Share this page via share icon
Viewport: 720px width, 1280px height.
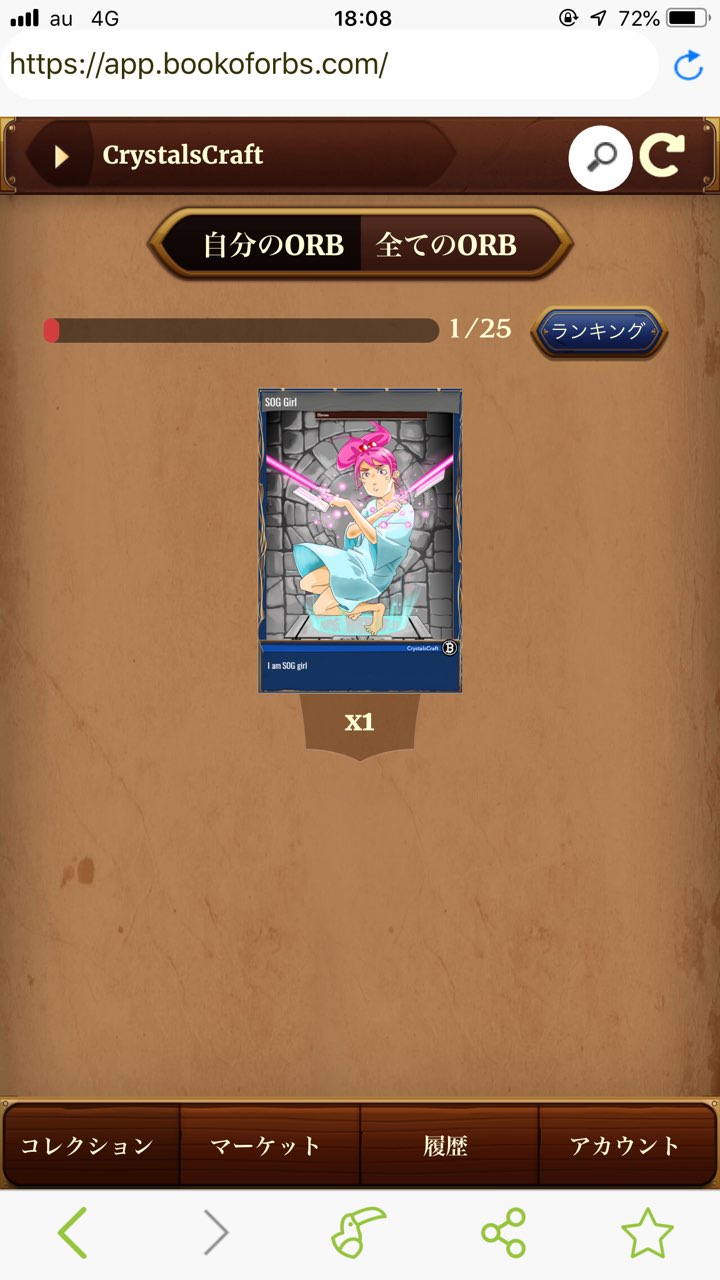(503, 1233)
